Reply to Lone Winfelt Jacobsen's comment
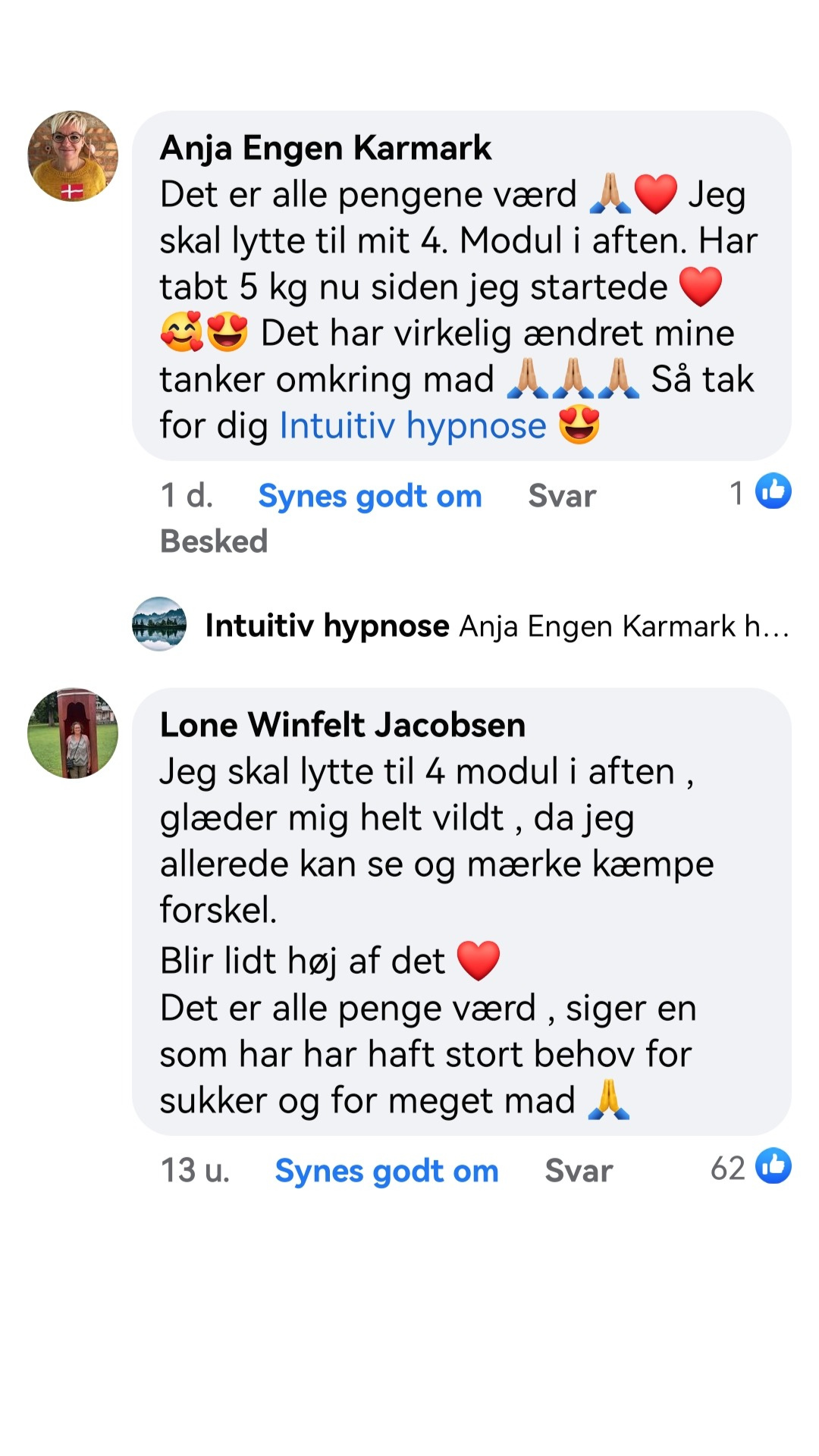The image size is (819, 1456). click(x=579, y=1171)
